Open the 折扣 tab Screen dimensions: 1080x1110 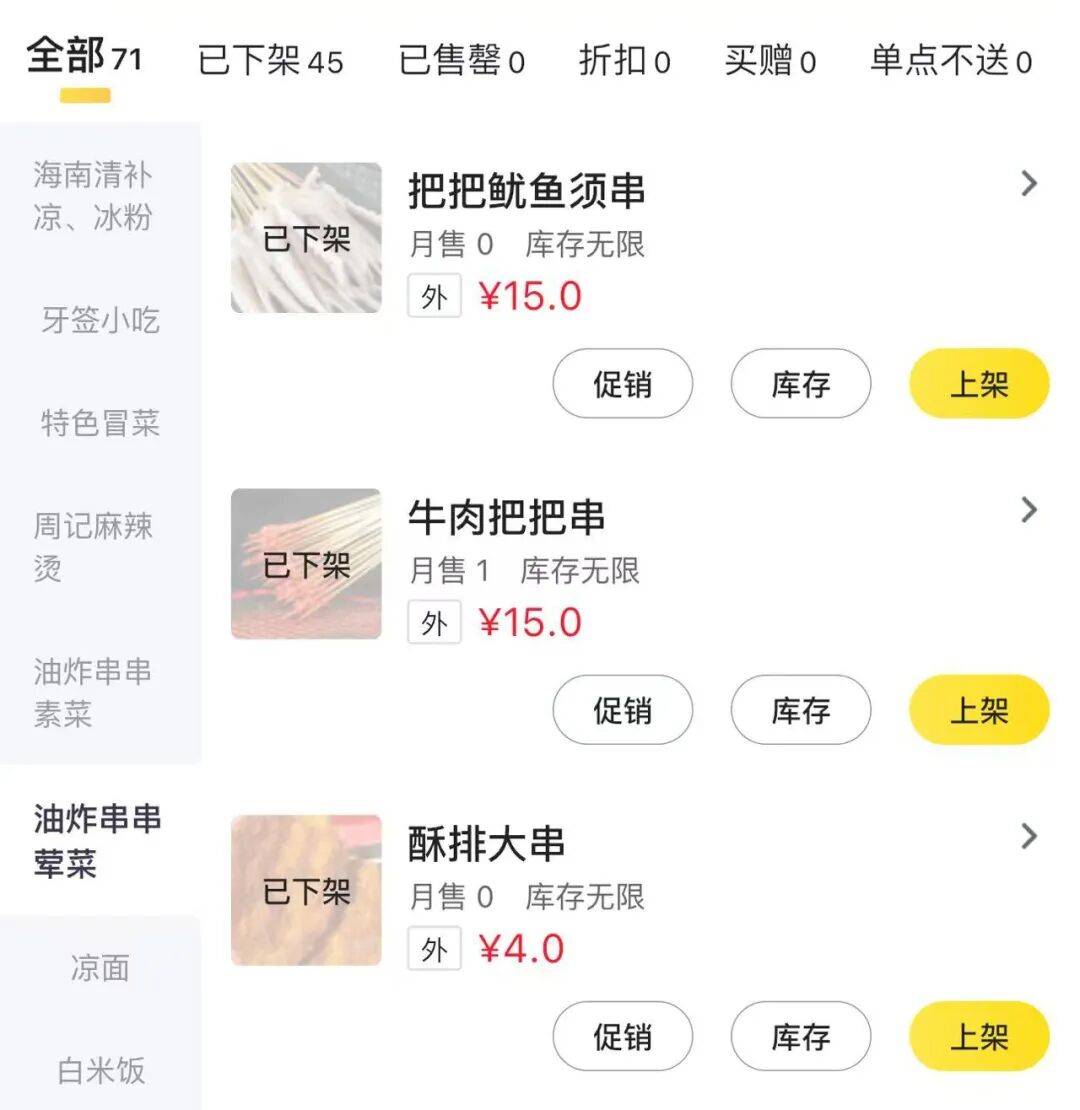point(624,62)
